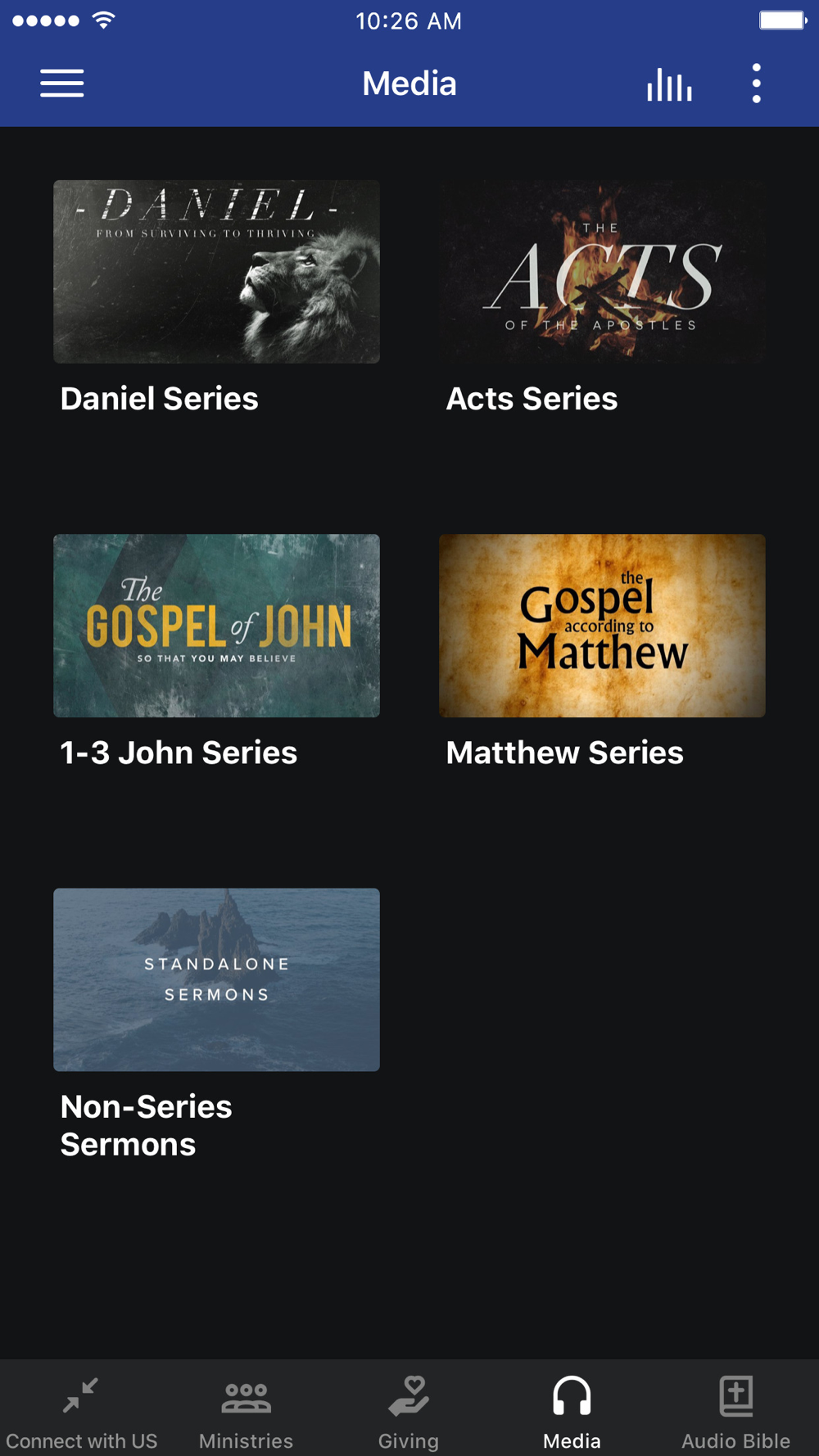Browse the Non-Series Sermons tile

pyautogui.click(x=216, y=979)
